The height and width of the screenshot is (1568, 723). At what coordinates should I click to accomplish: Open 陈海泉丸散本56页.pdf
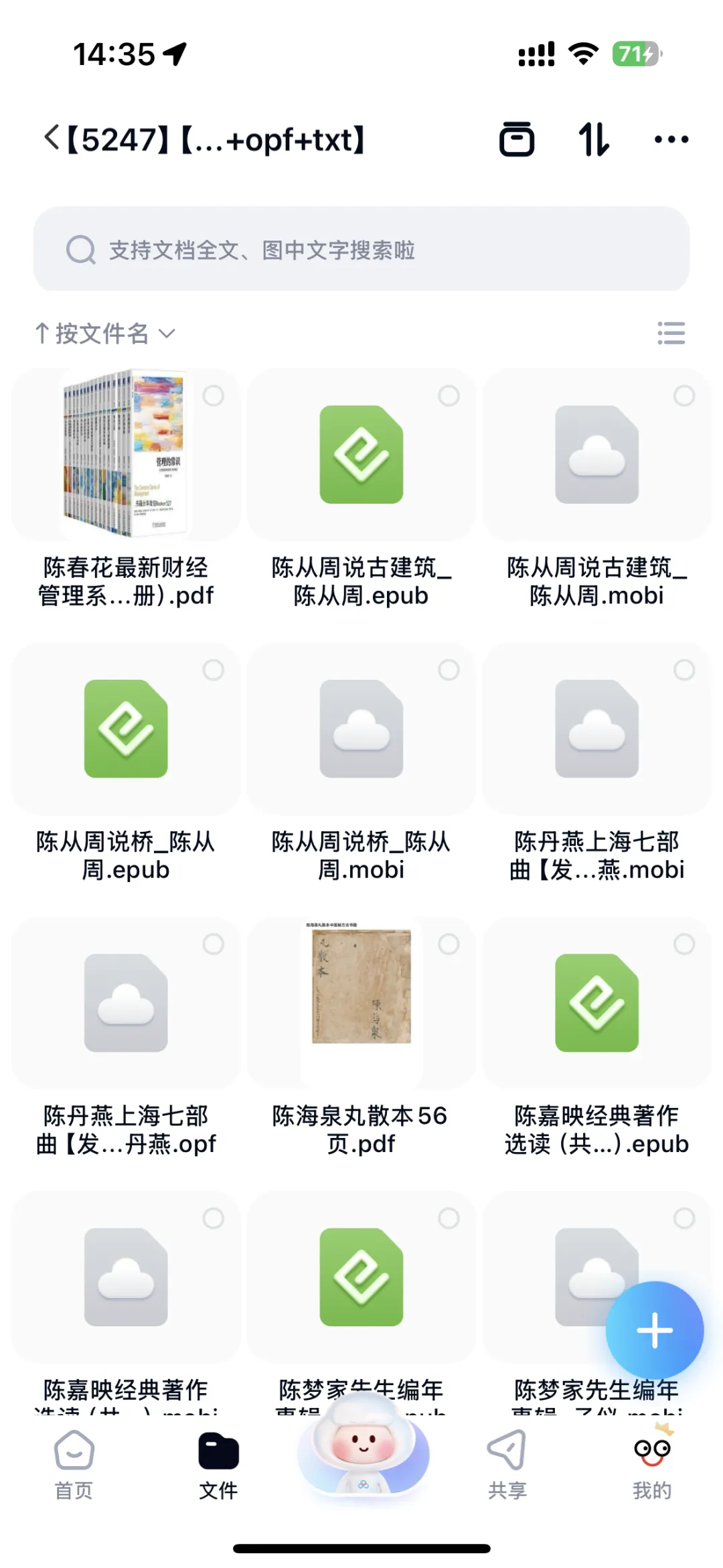tap(361, 1038)
